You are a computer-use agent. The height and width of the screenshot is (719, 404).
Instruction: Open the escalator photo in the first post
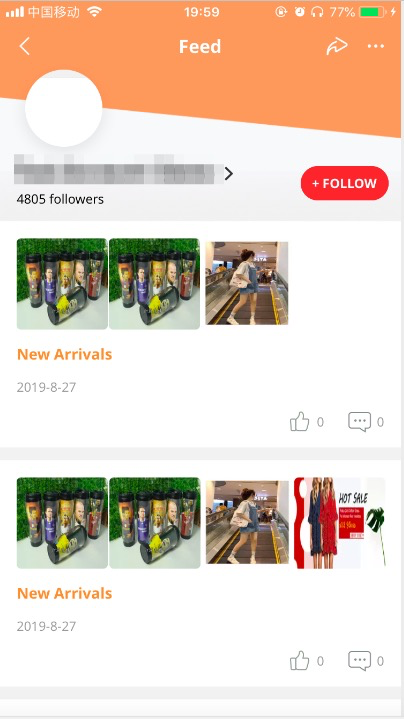247,283
